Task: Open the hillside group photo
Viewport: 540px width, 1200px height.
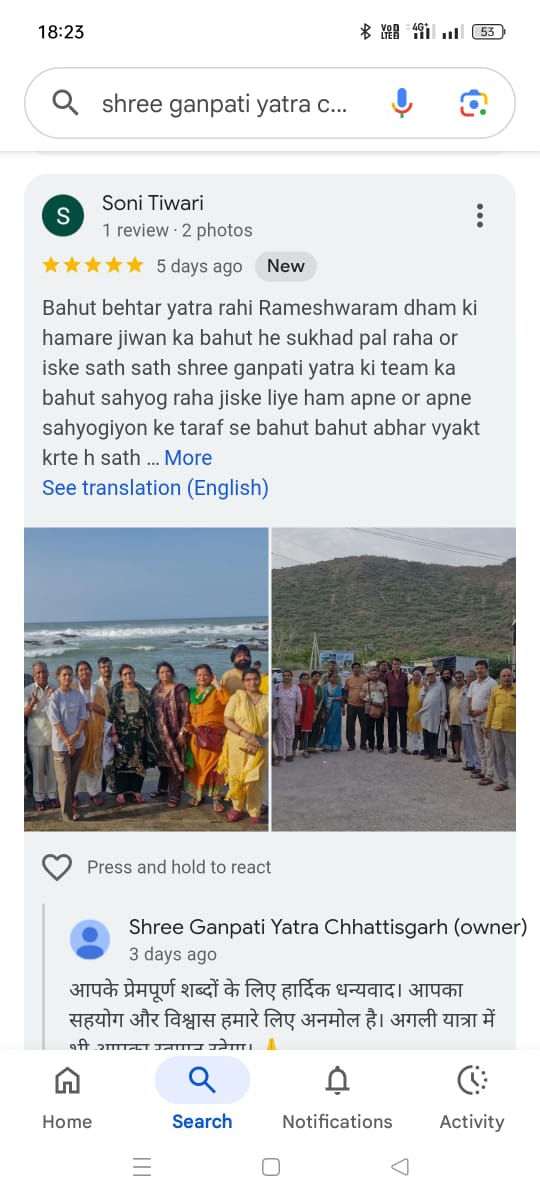Action: (x=394, y=679)
